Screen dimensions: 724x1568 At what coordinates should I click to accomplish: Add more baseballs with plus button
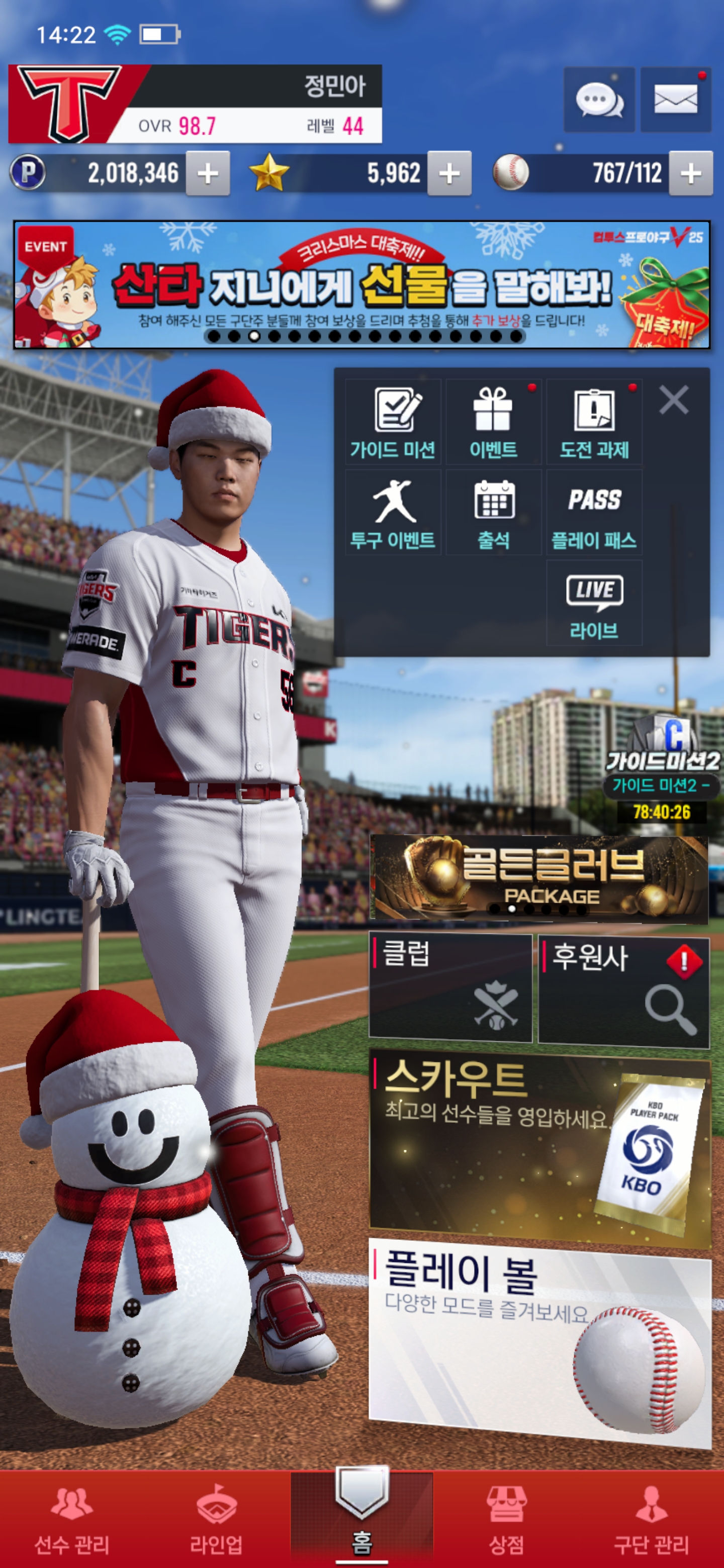(690, 174)
